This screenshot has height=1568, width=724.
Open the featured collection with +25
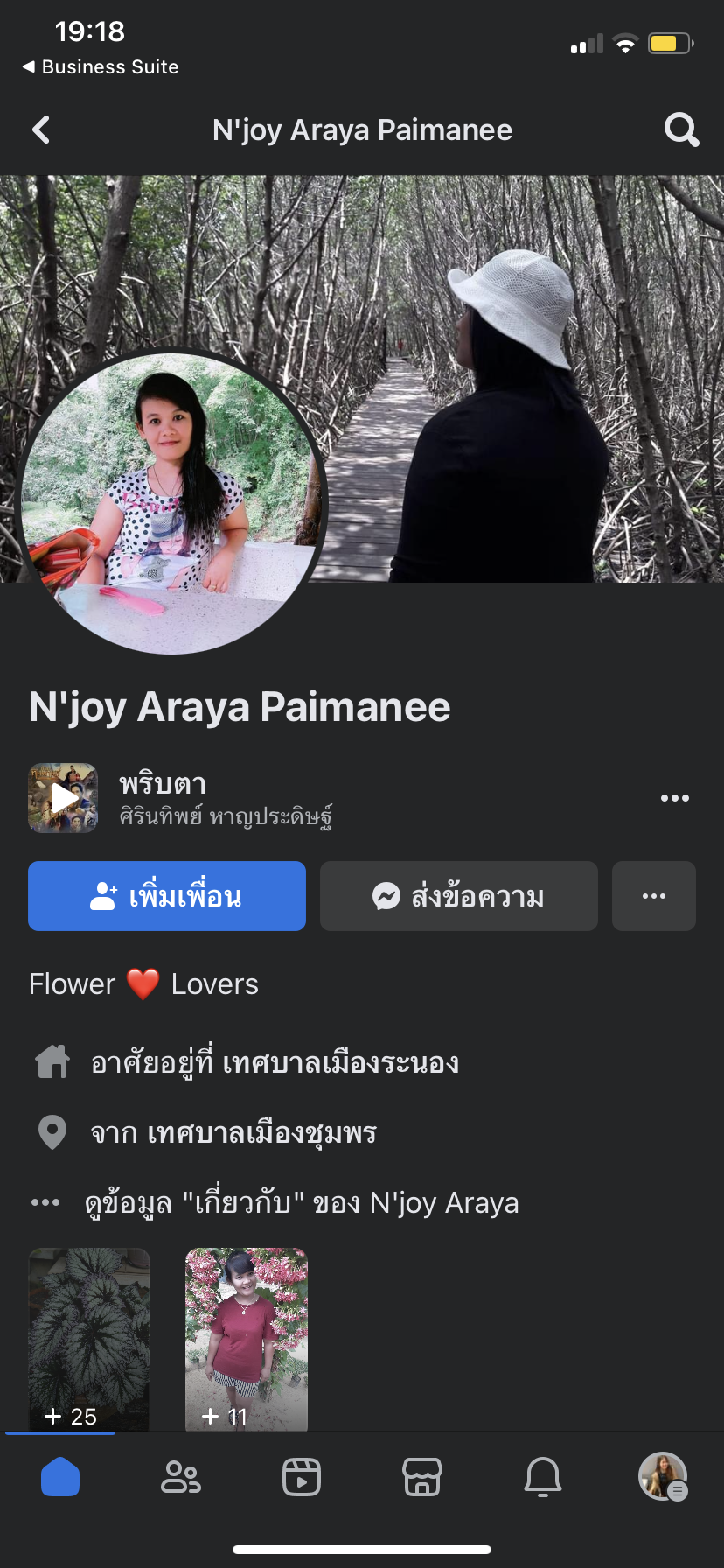click(89, 1339)
